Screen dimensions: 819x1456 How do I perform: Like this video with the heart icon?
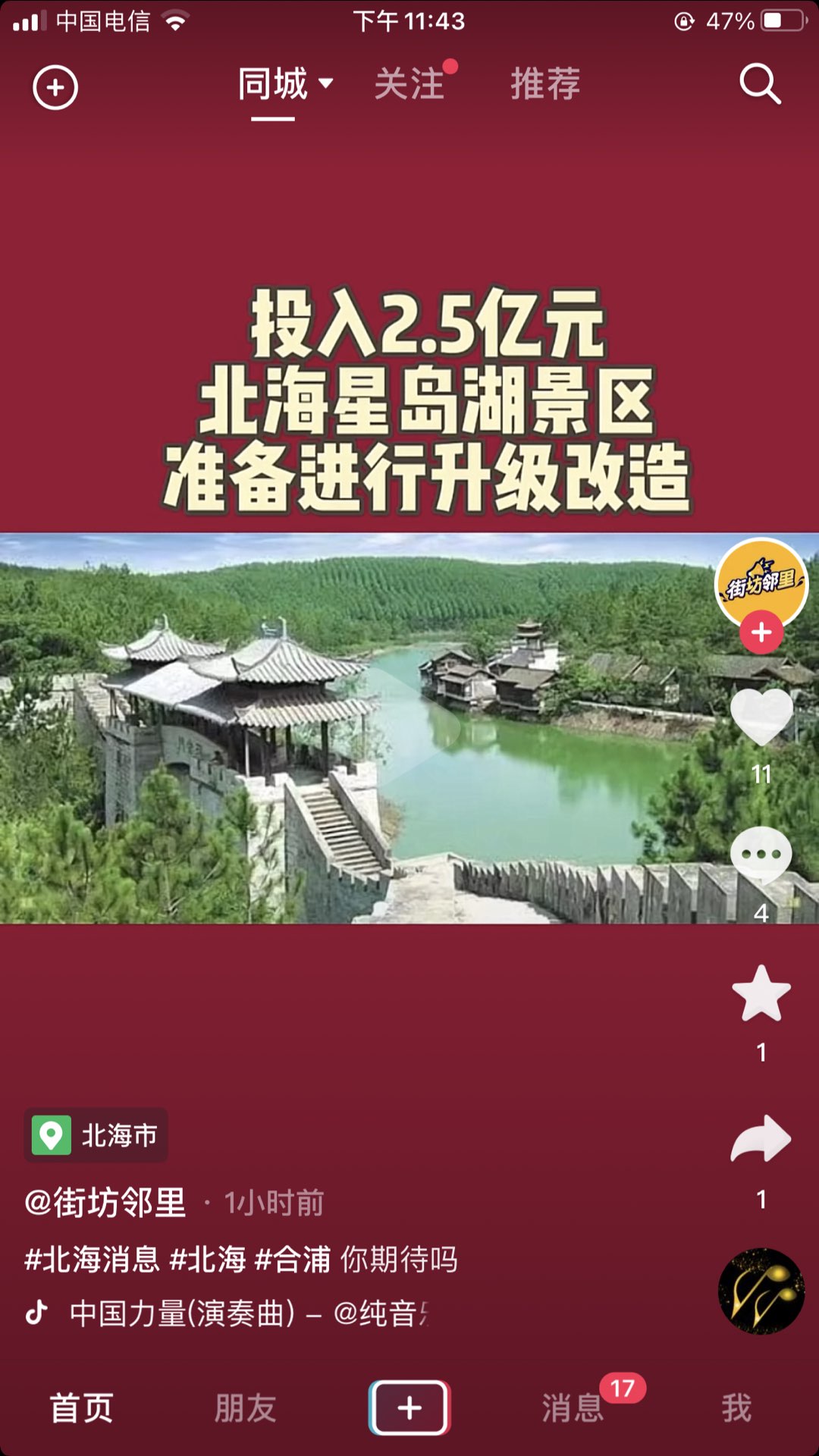tap(761, 717)
